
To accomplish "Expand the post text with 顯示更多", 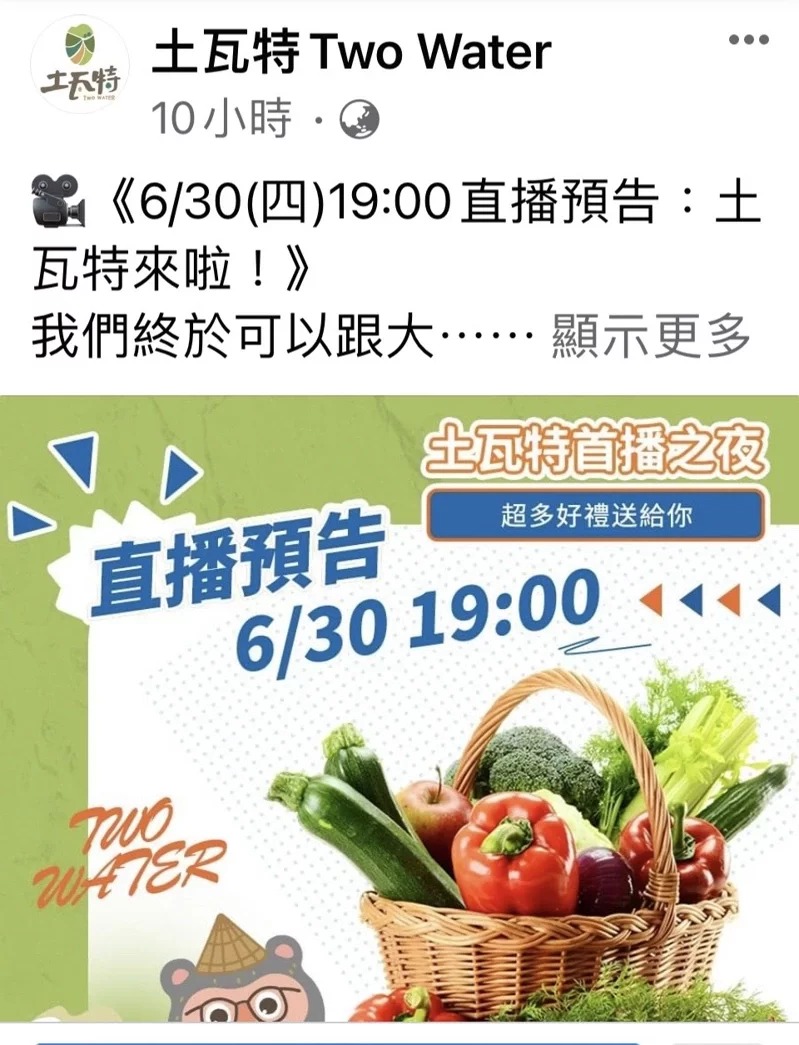I will click(650, 339).
